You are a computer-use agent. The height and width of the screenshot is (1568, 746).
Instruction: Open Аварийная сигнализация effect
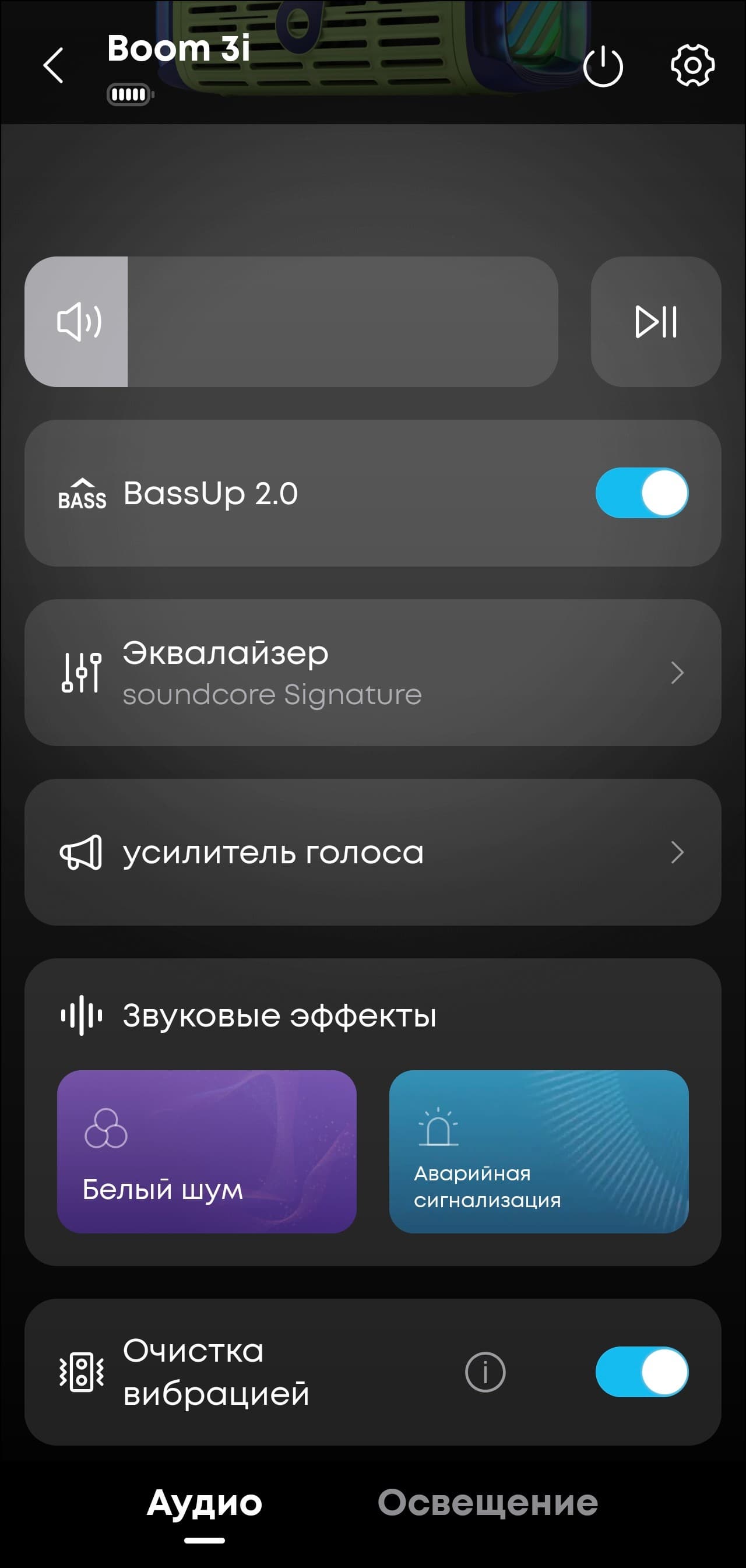[539, 1152]
